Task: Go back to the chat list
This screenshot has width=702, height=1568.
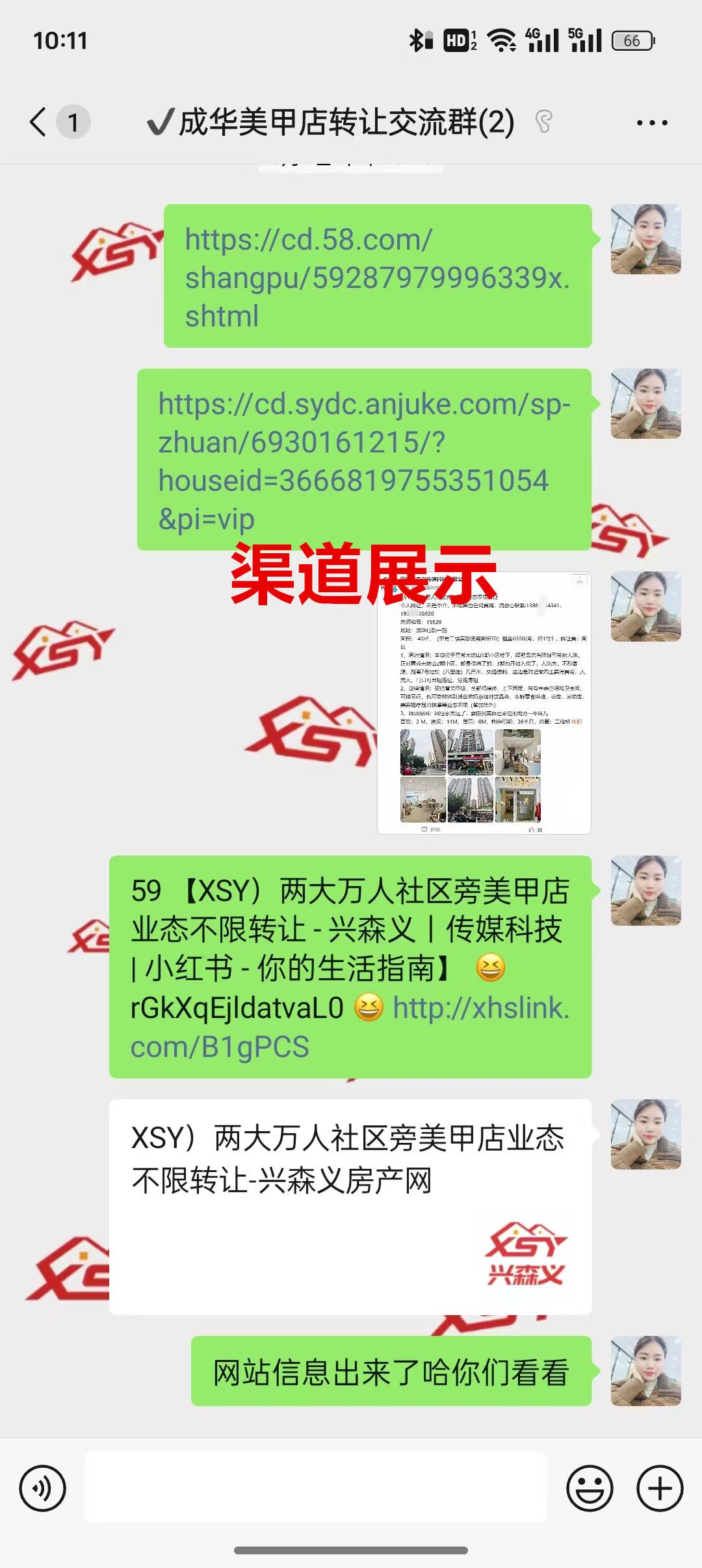Action: pos(39,122)
